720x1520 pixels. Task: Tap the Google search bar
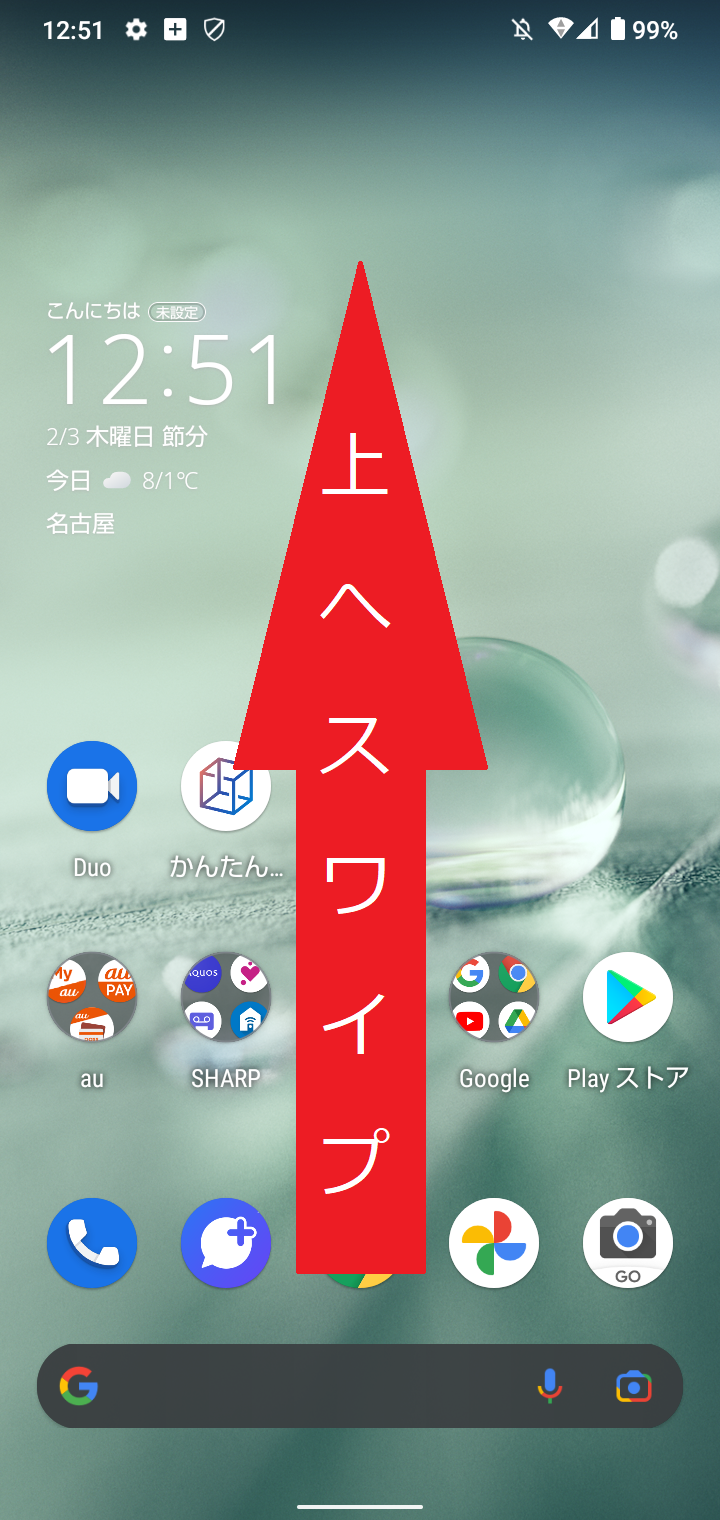[x=300, y=1386]
